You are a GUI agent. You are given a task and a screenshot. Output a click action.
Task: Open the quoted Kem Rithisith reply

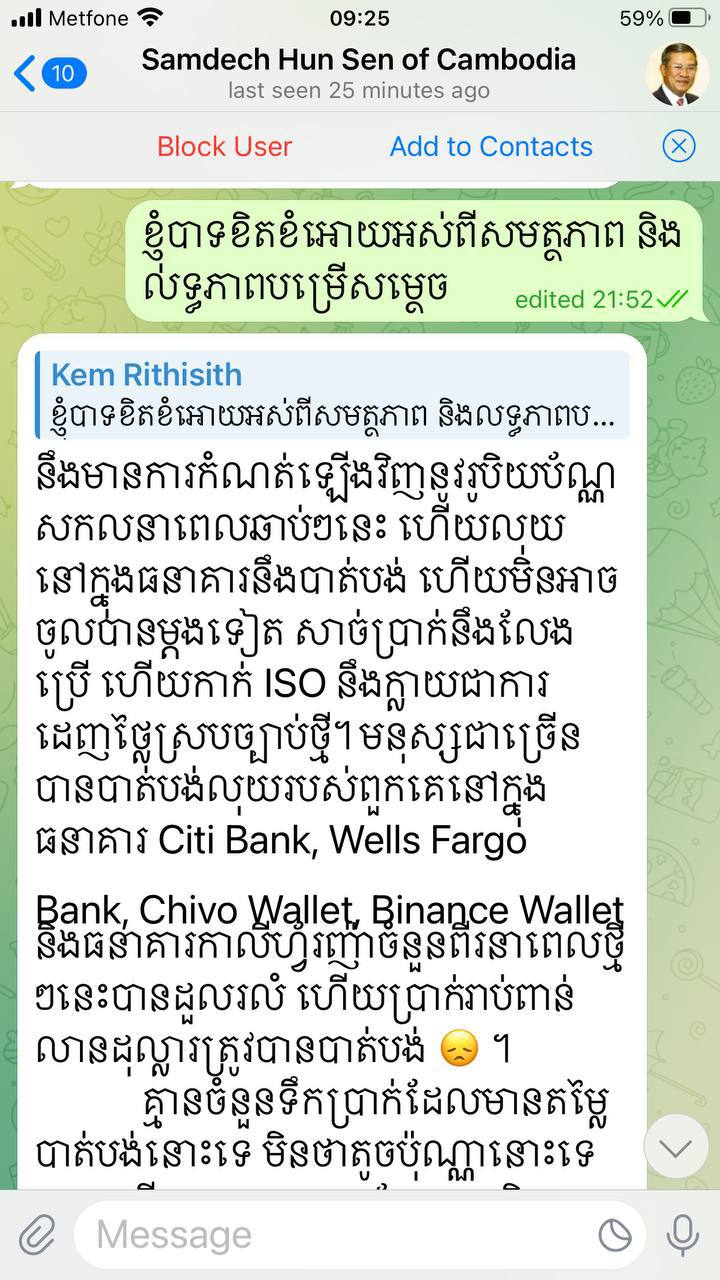(333, 395)
